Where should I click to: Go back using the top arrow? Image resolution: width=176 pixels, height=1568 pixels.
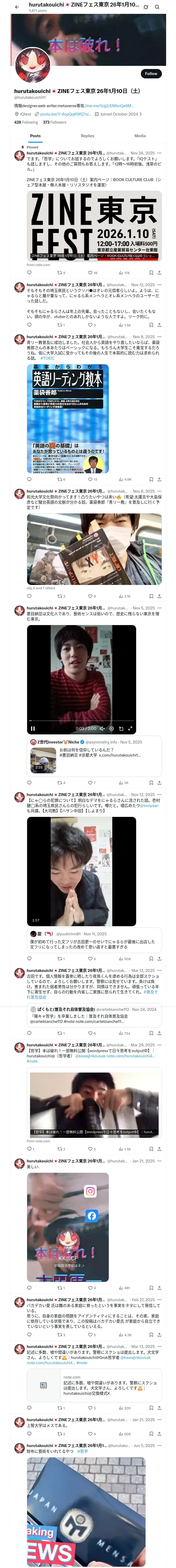(17, 7)
